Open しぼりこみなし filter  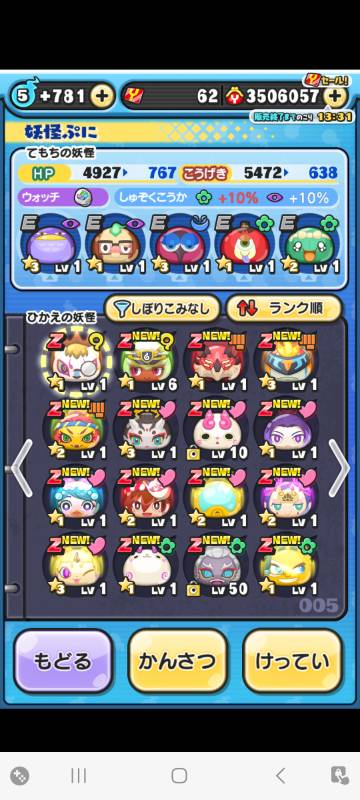(162, 308)
